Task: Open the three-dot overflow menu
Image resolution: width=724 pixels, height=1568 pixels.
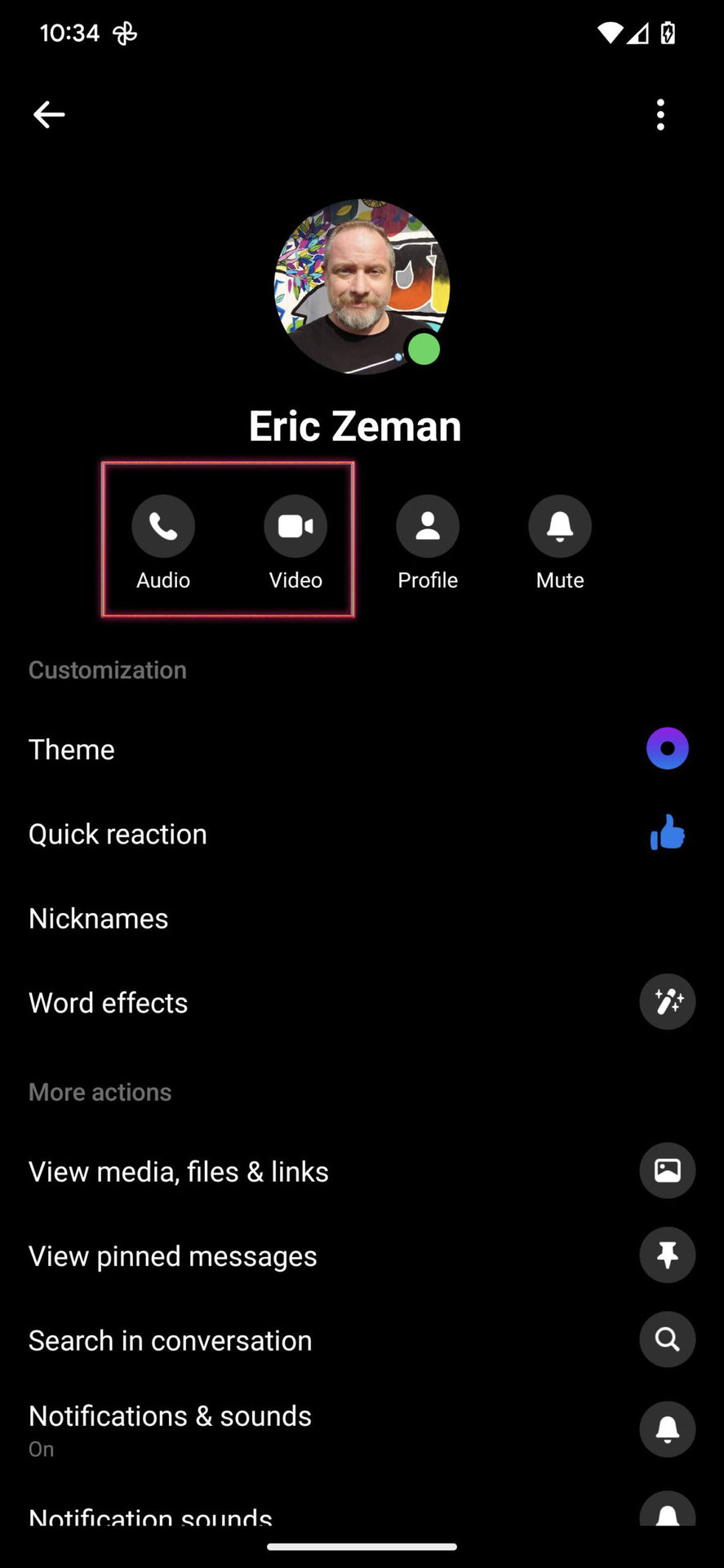Action: tap(660, 115)
